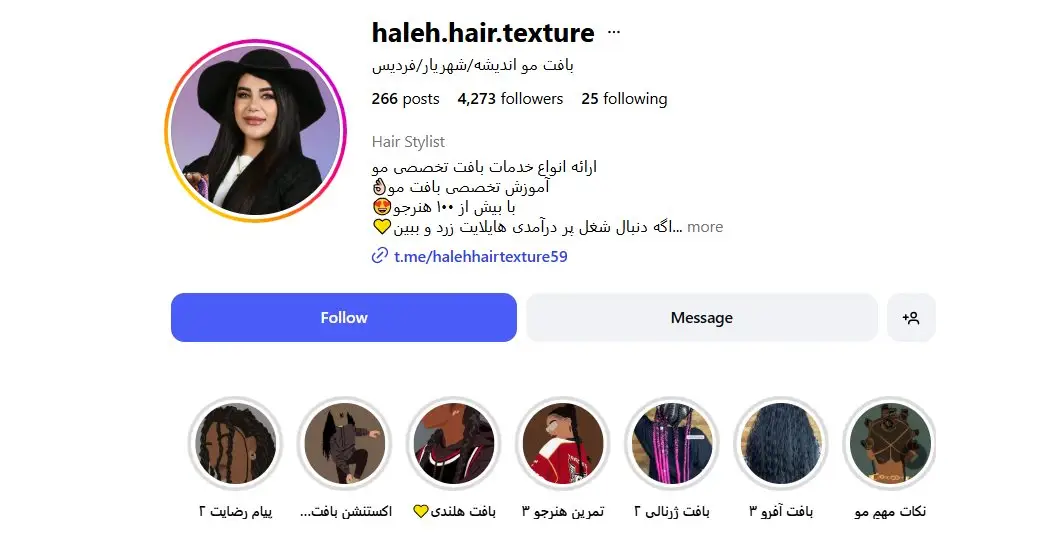View the 25 following list
1056x557 pixels.
pyautogui.click(x=624, y=99)
